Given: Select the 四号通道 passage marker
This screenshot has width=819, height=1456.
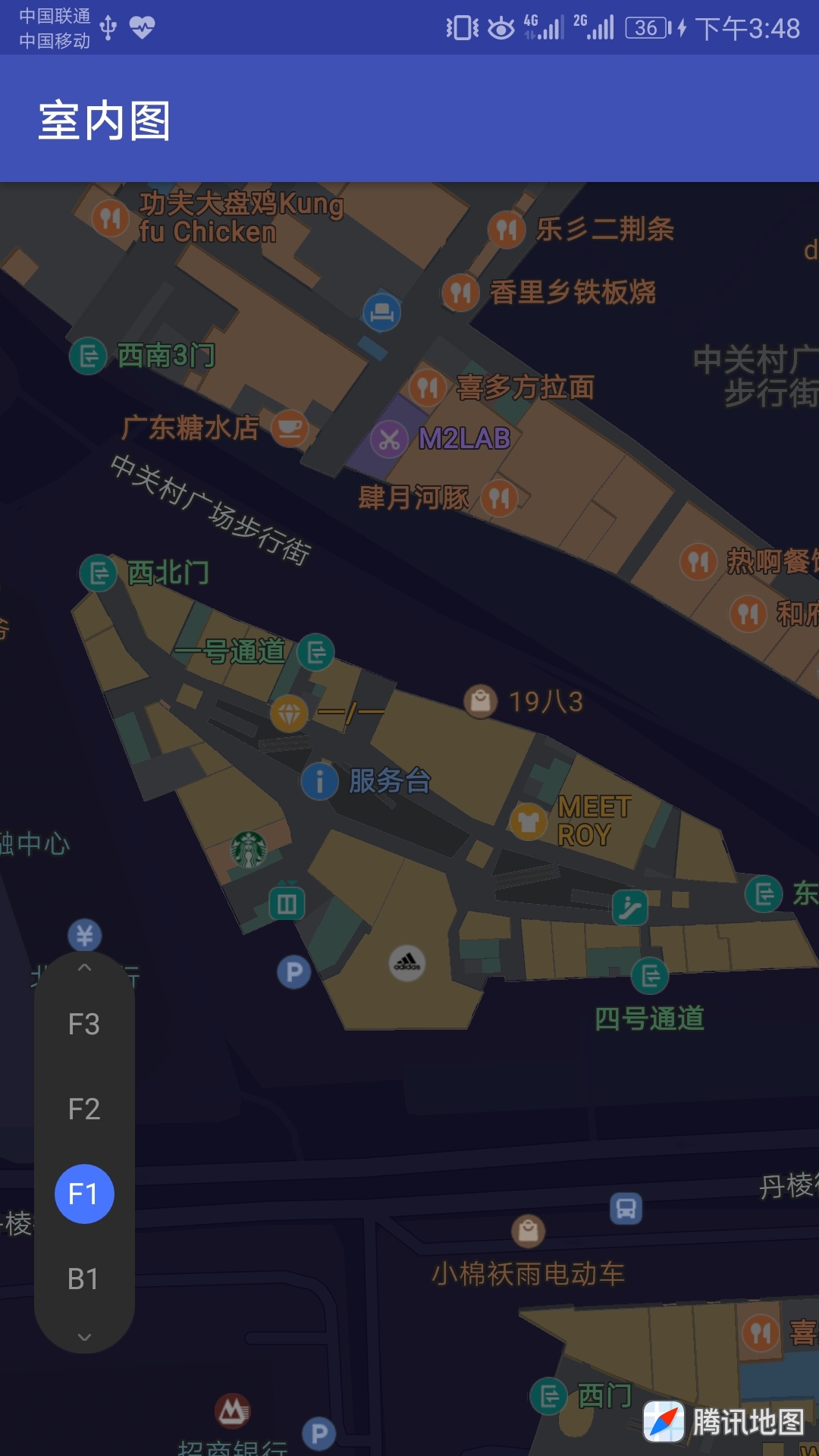Looking at the screenshot, I should coord(650,976).
